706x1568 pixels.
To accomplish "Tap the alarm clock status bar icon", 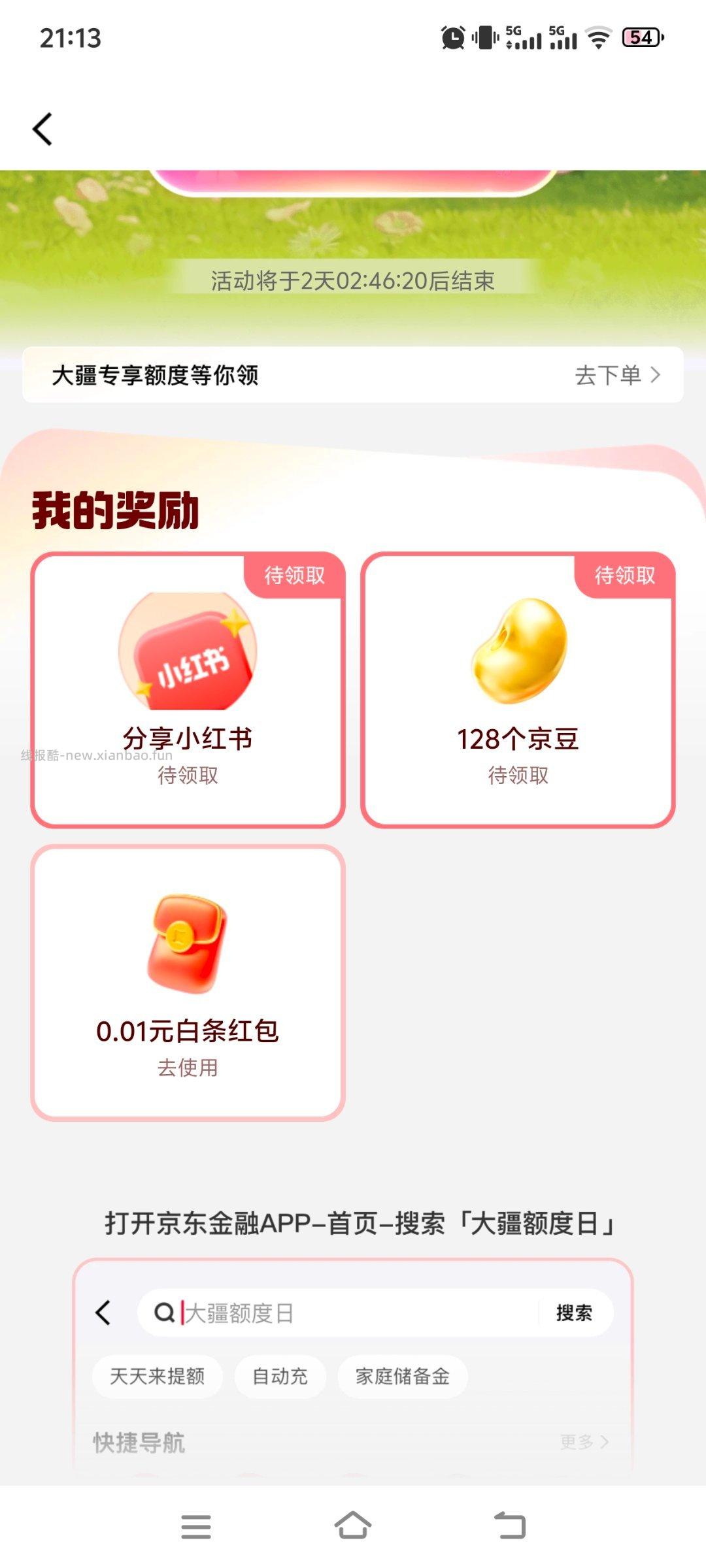I will tap(450, 38).
